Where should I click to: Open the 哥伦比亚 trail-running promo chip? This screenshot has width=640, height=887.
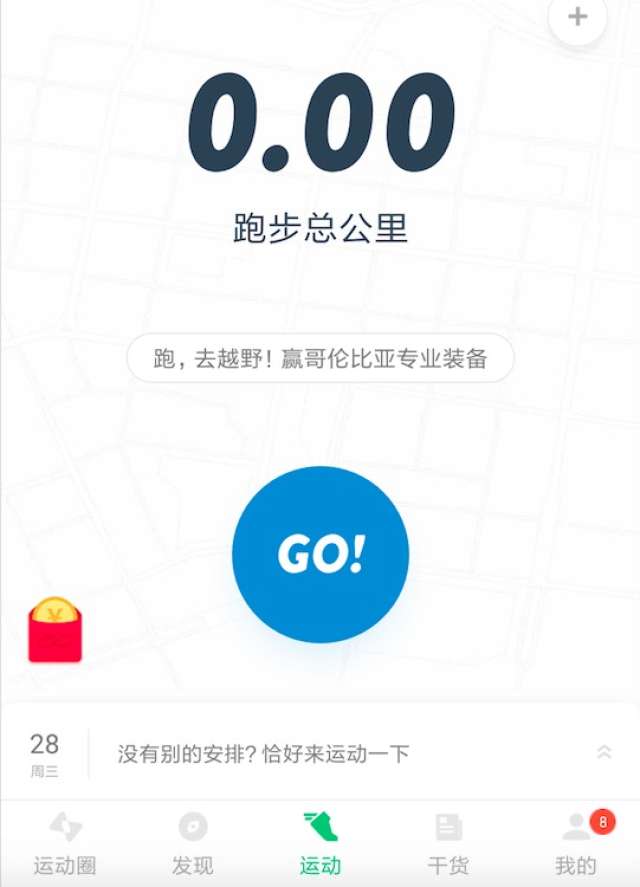pyautogui.click(x=320, y=359)
